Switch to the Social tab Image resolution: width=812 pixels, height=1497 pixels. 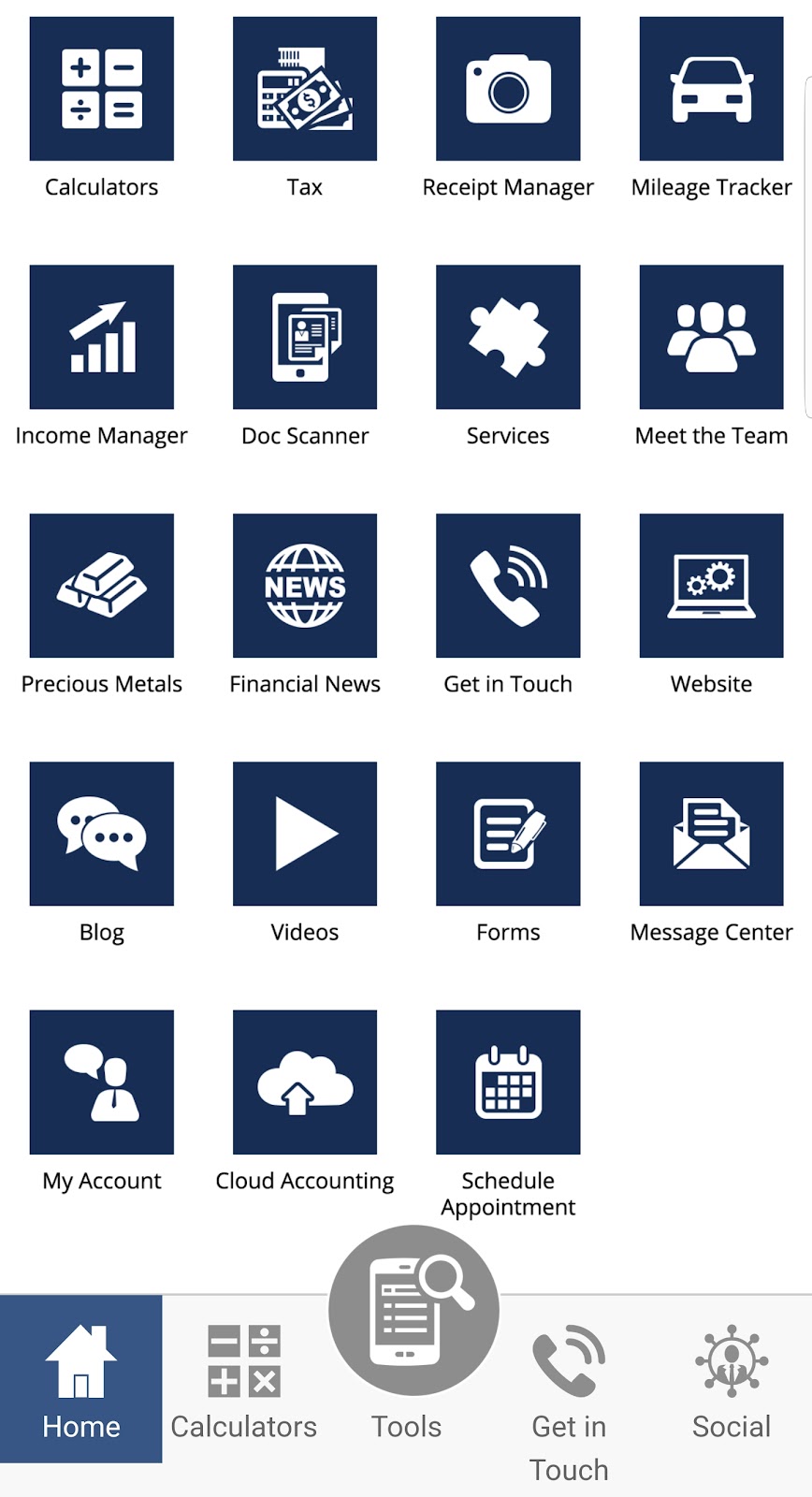tap(732, 1380)
